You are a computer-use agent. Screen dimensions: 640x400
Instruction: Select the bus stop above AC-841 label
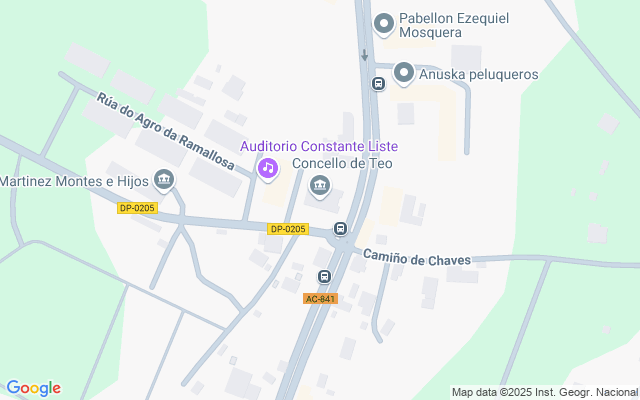(324, 276)
